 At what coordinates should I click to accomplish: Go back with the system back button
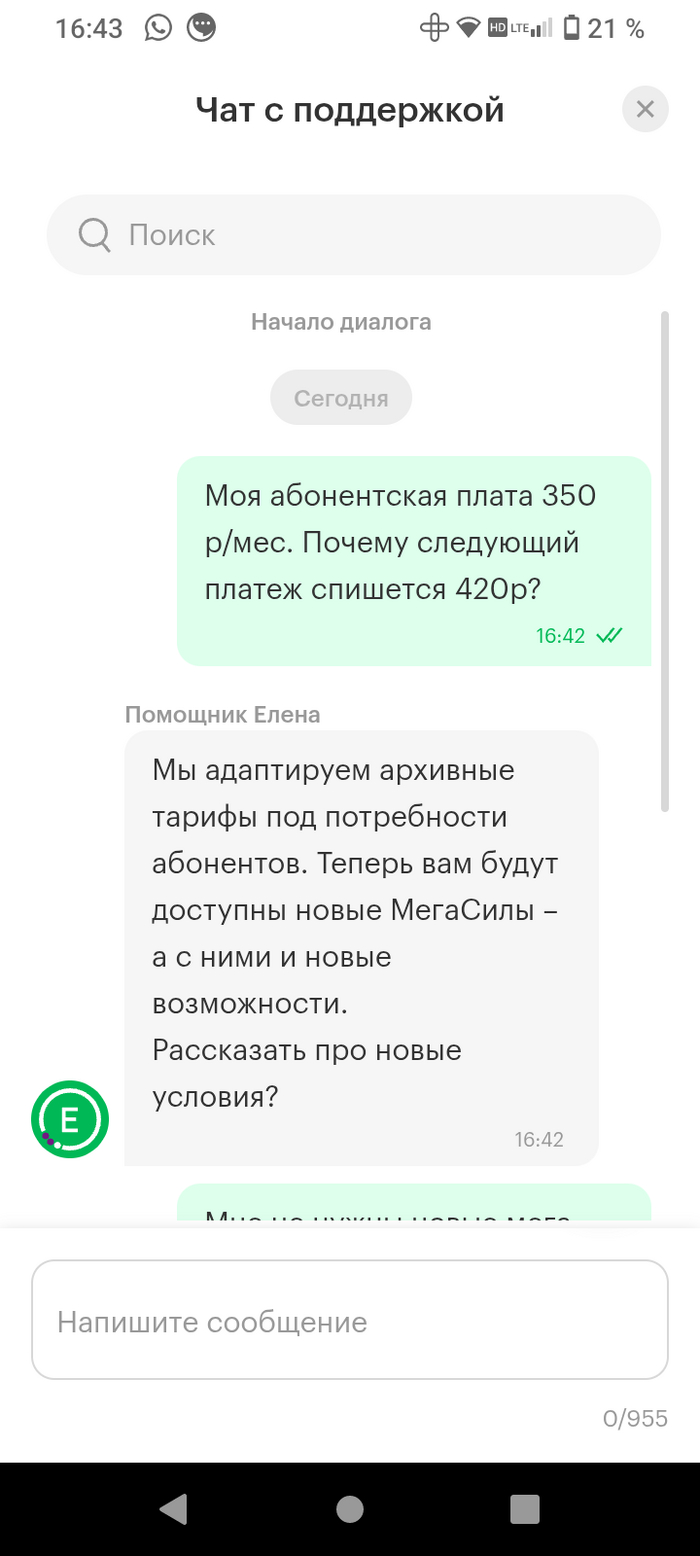pyautogui.click(x=173, y=1509)
